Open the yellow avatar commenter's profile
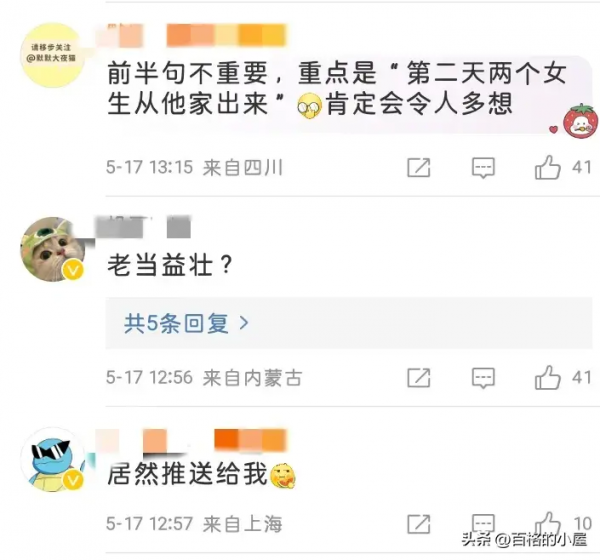 point(52,48)
